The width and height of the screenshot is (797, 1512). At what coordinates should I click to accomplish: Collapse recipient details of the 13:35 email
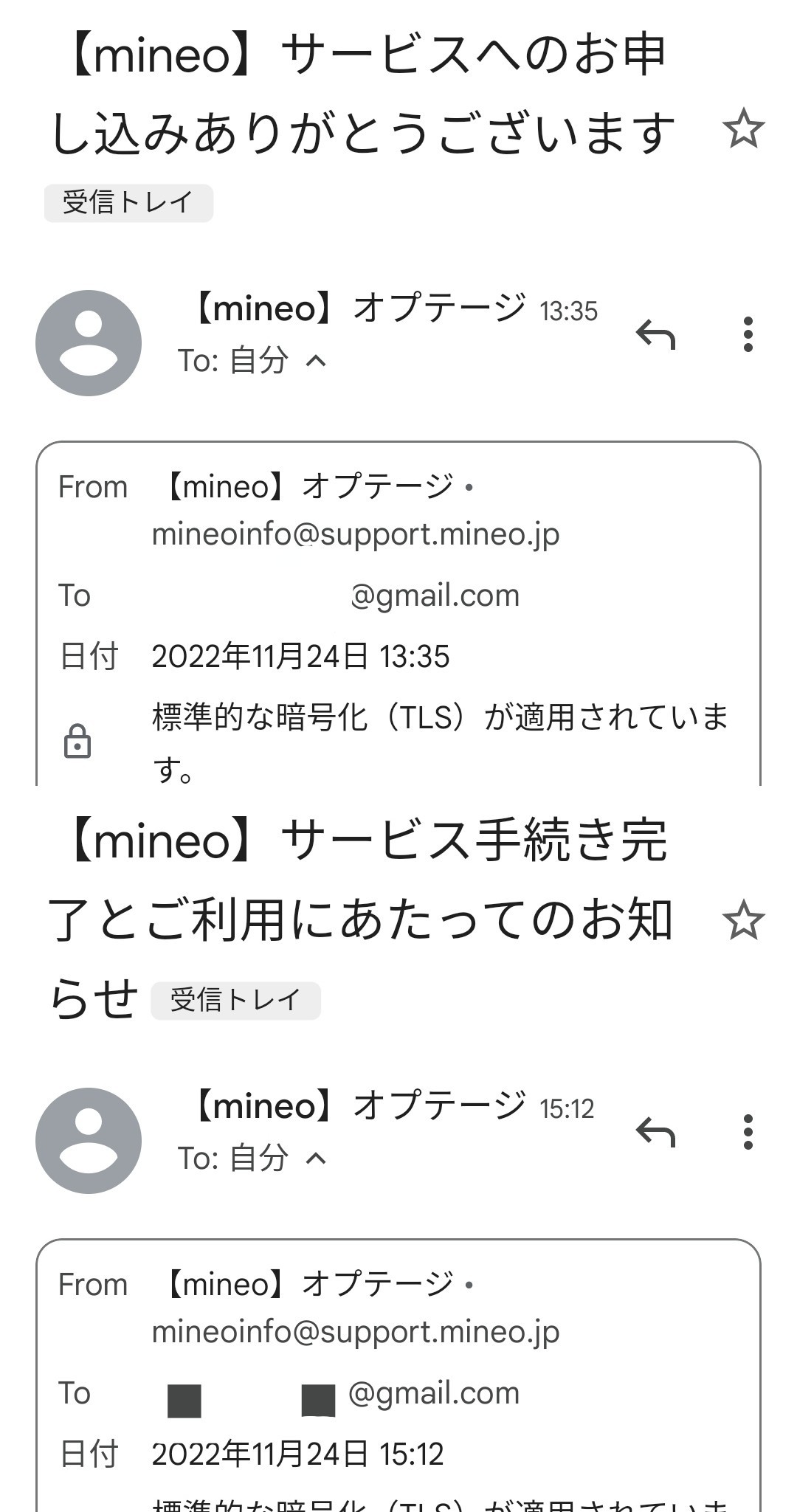(x=316, y=361)
